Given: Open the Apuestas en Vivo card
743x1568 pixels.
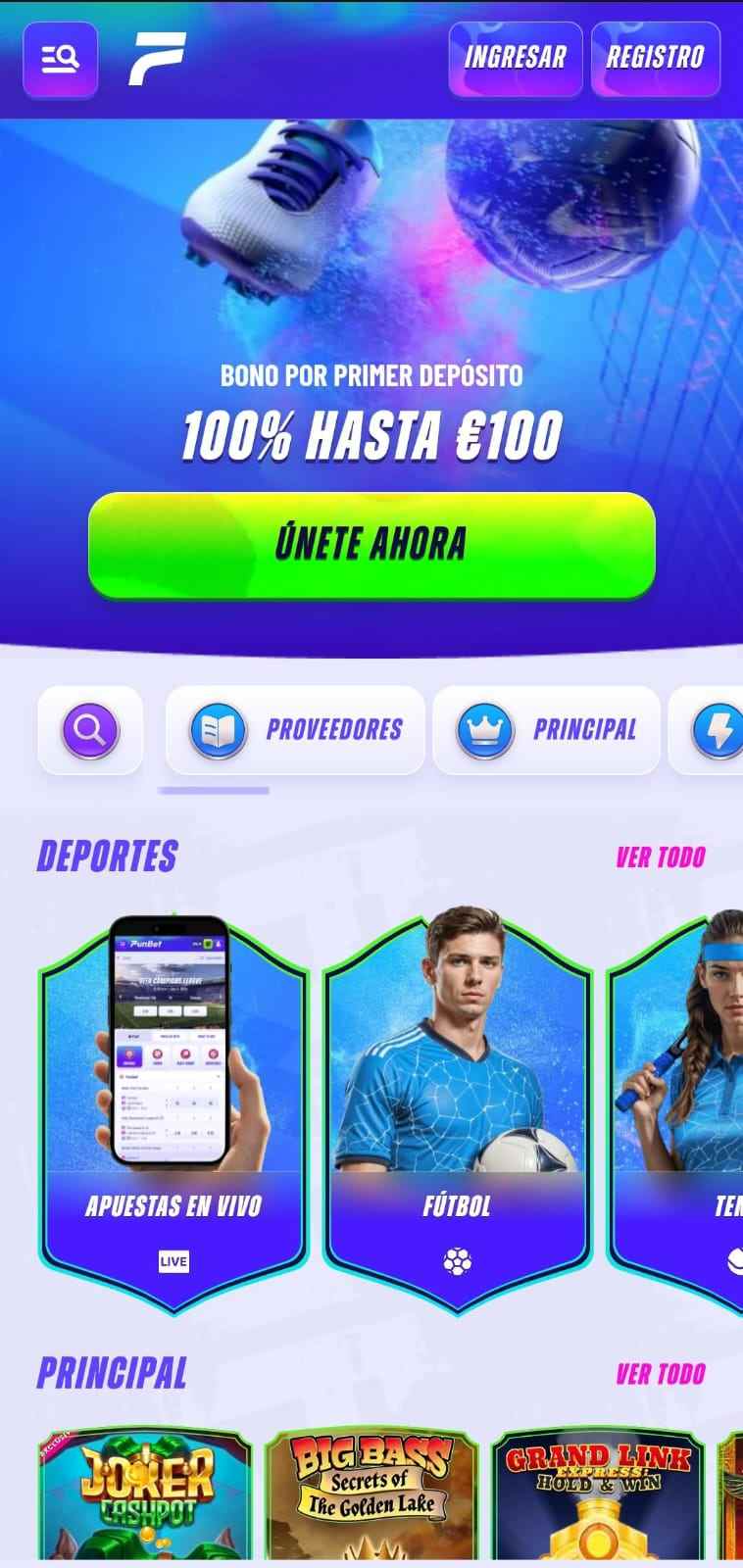Looking at the screenshot, I should click(x=173, y=1112).
